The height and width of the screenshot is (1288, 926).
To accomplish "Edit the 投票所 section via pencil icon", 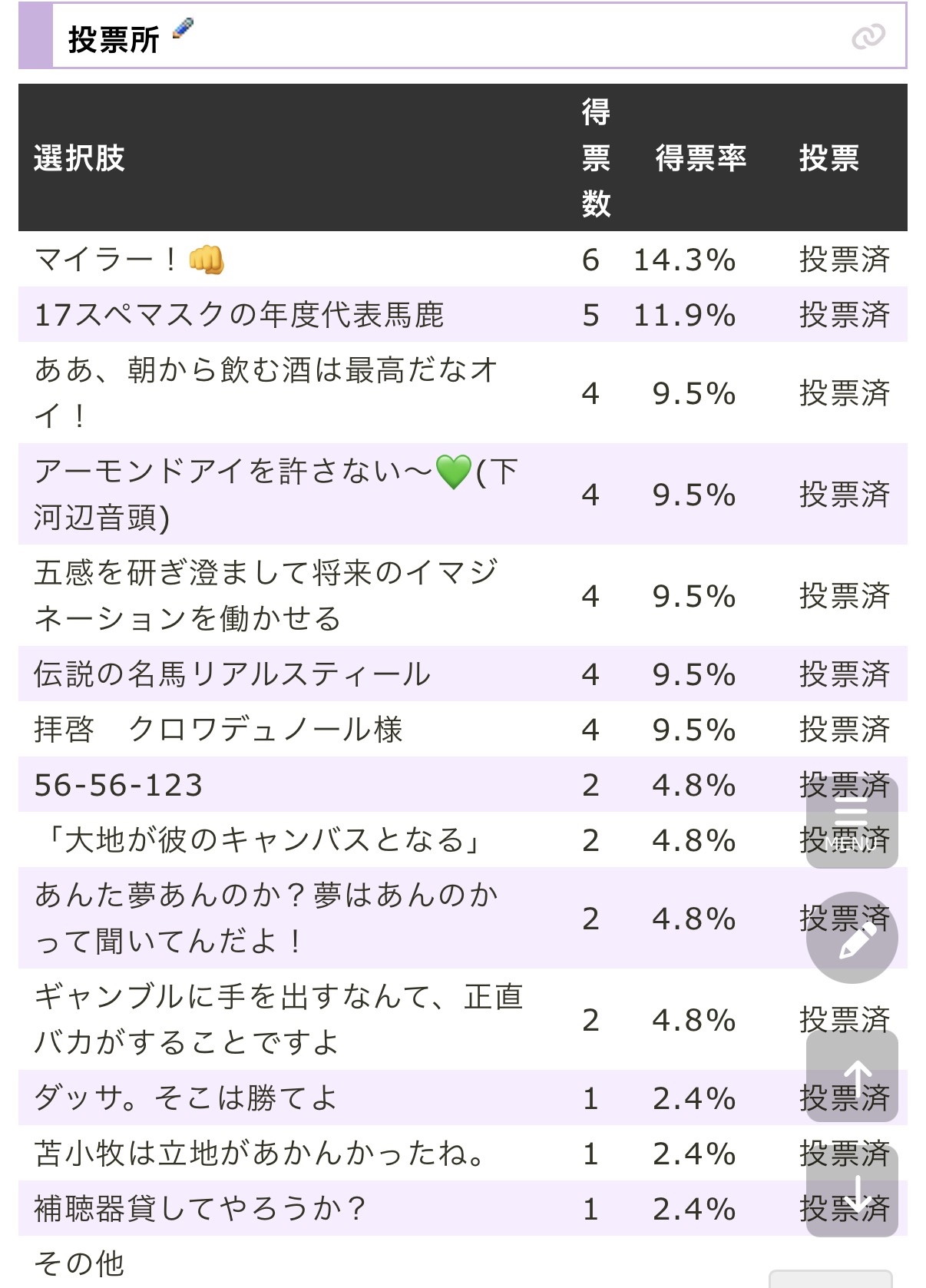I will [x=183, y=30].
